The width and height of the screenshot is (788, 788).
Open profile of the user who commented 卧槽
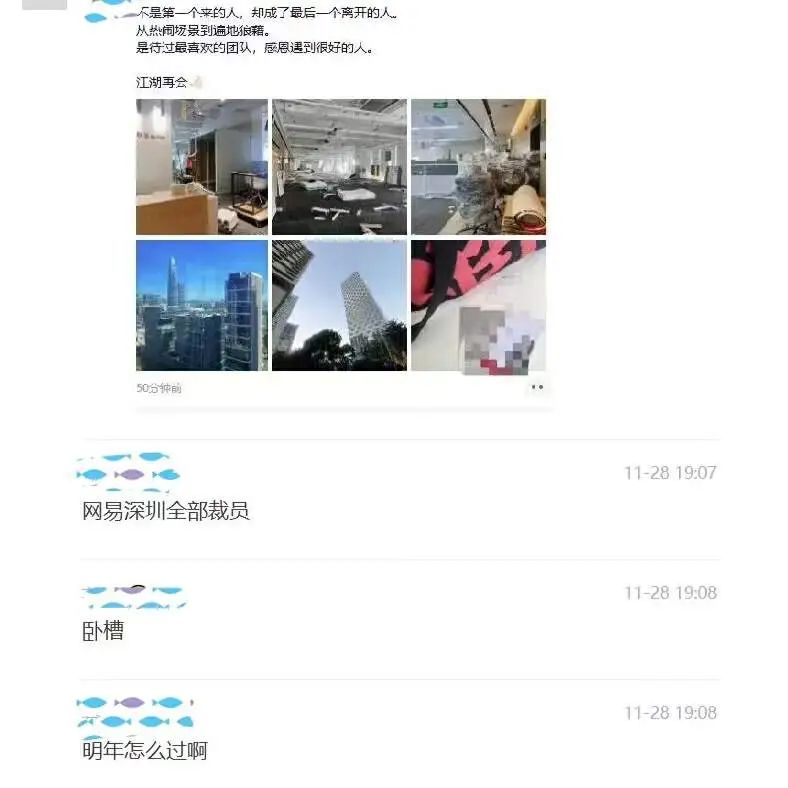click(134, 597)
